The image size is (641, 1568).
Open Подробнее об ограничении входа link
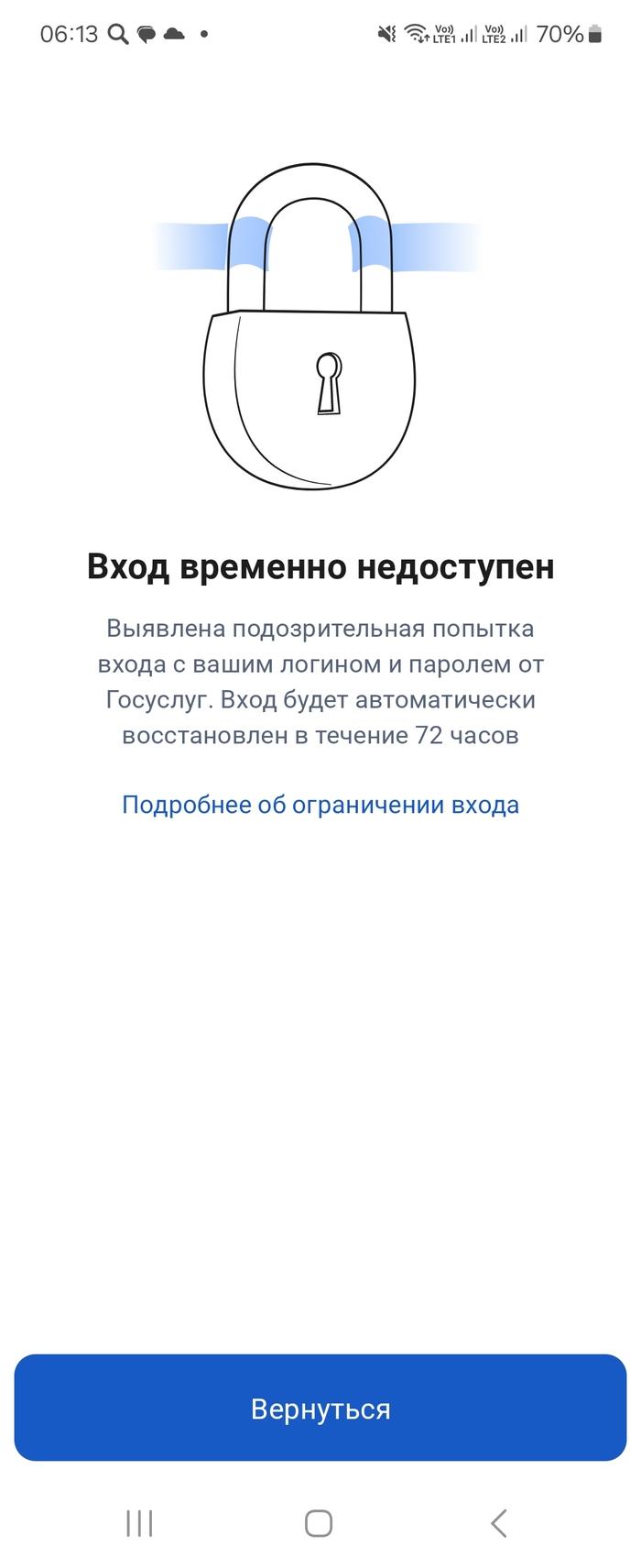320,805
